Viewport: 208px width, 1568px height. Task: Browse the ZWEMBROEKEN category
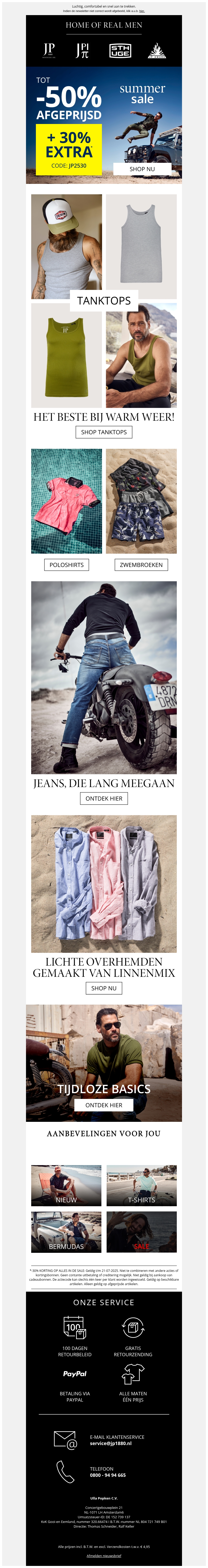coord(141,565)
